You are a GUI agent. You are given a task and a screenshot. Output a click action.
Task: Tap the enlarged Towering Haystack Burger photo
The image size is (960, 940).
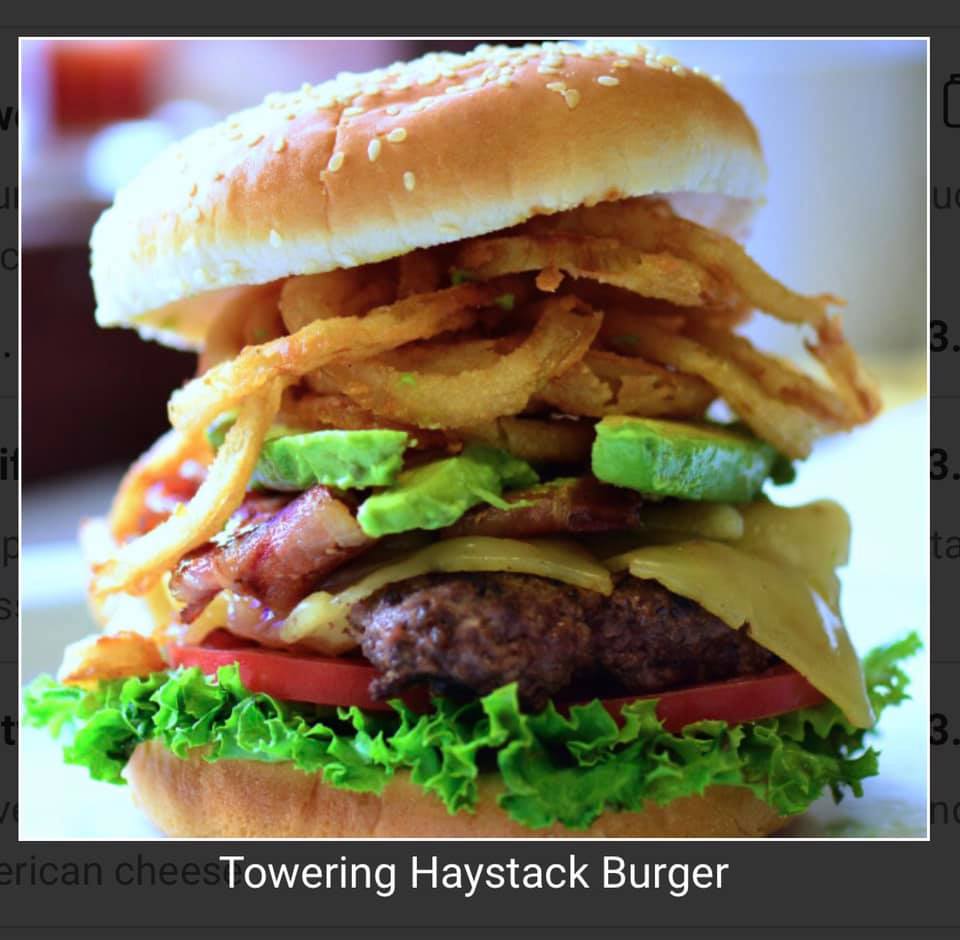pyautogui.click(x=474, y=440)
